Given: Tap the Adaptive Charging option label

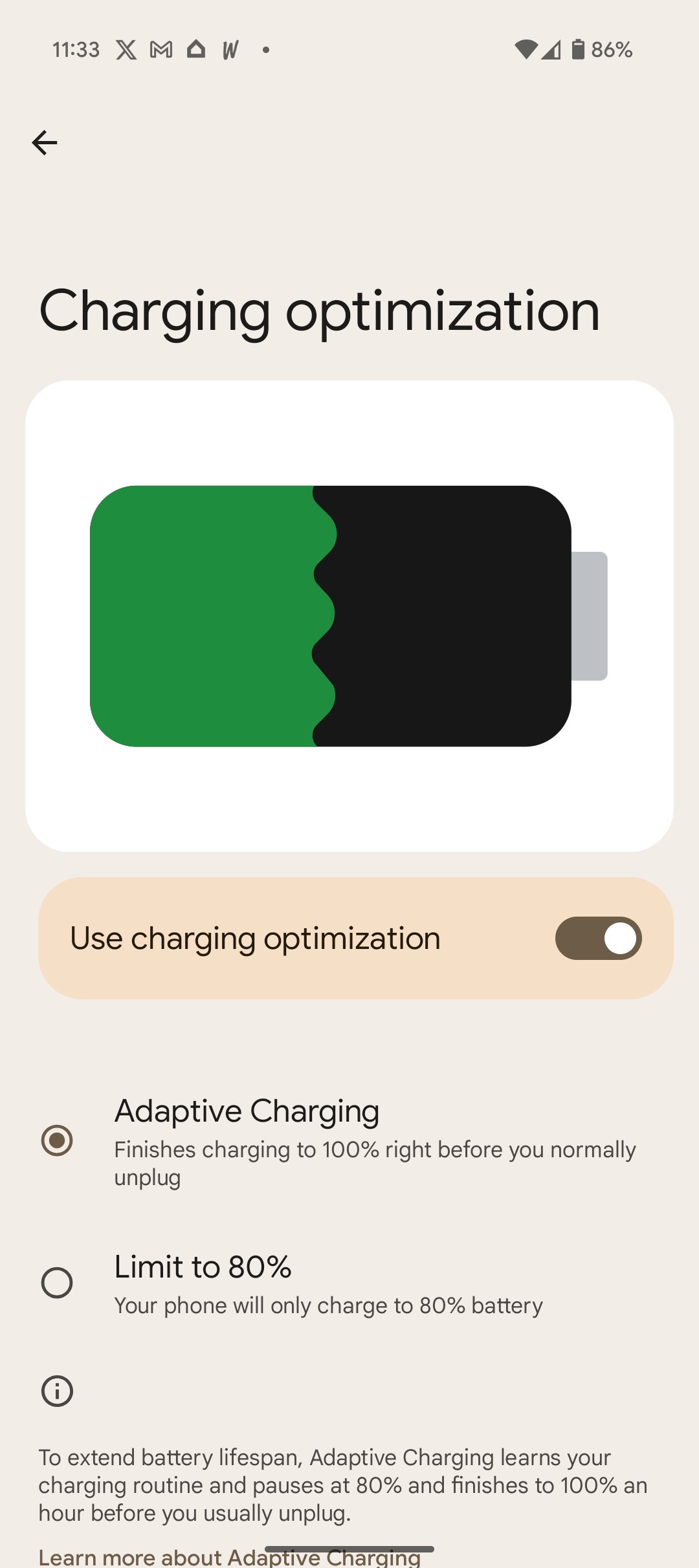Looking at the screenshot, I should coord(247,1111).
